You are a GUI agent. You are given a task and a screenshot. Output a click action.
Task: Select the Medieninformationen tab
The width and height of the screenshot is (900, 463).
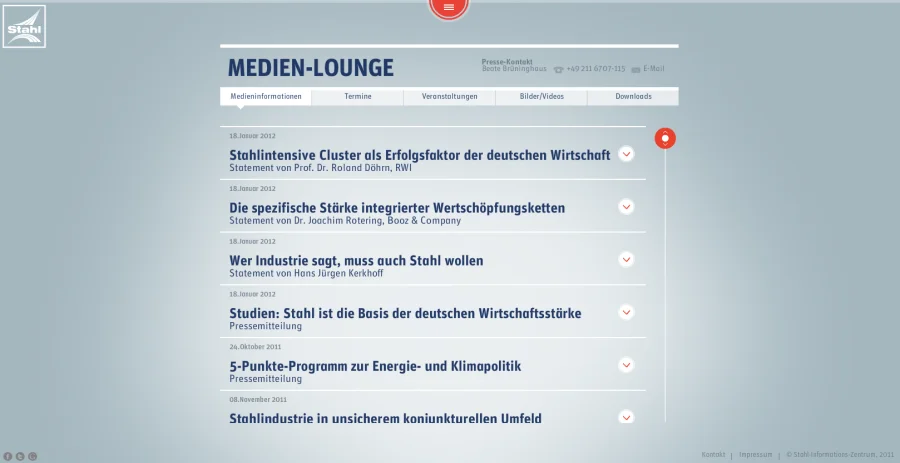266,97
